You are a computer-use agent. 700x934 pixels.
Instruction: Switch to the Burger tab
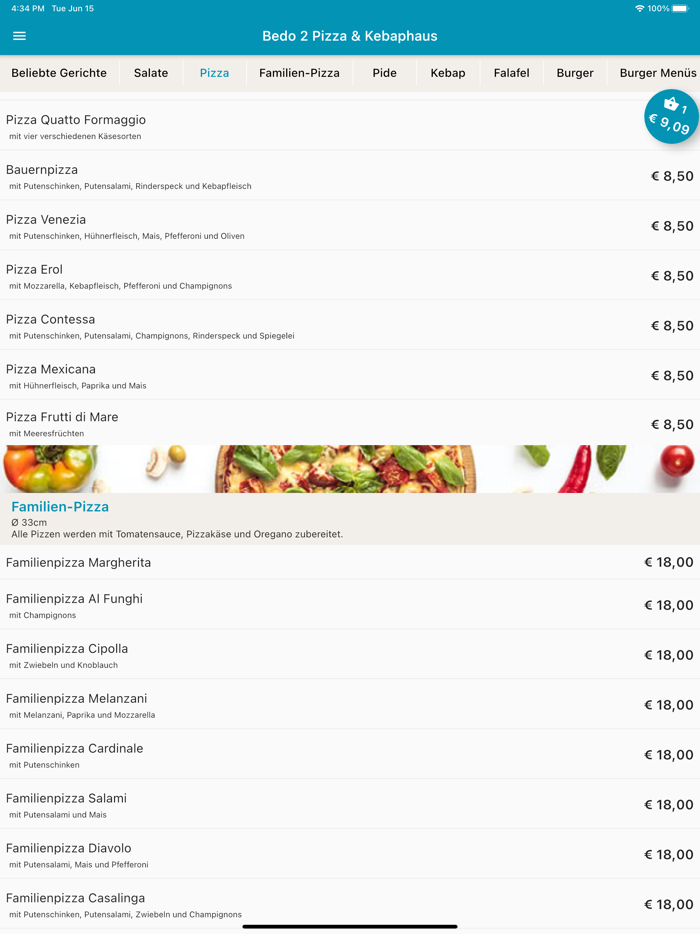coord(574,73)
